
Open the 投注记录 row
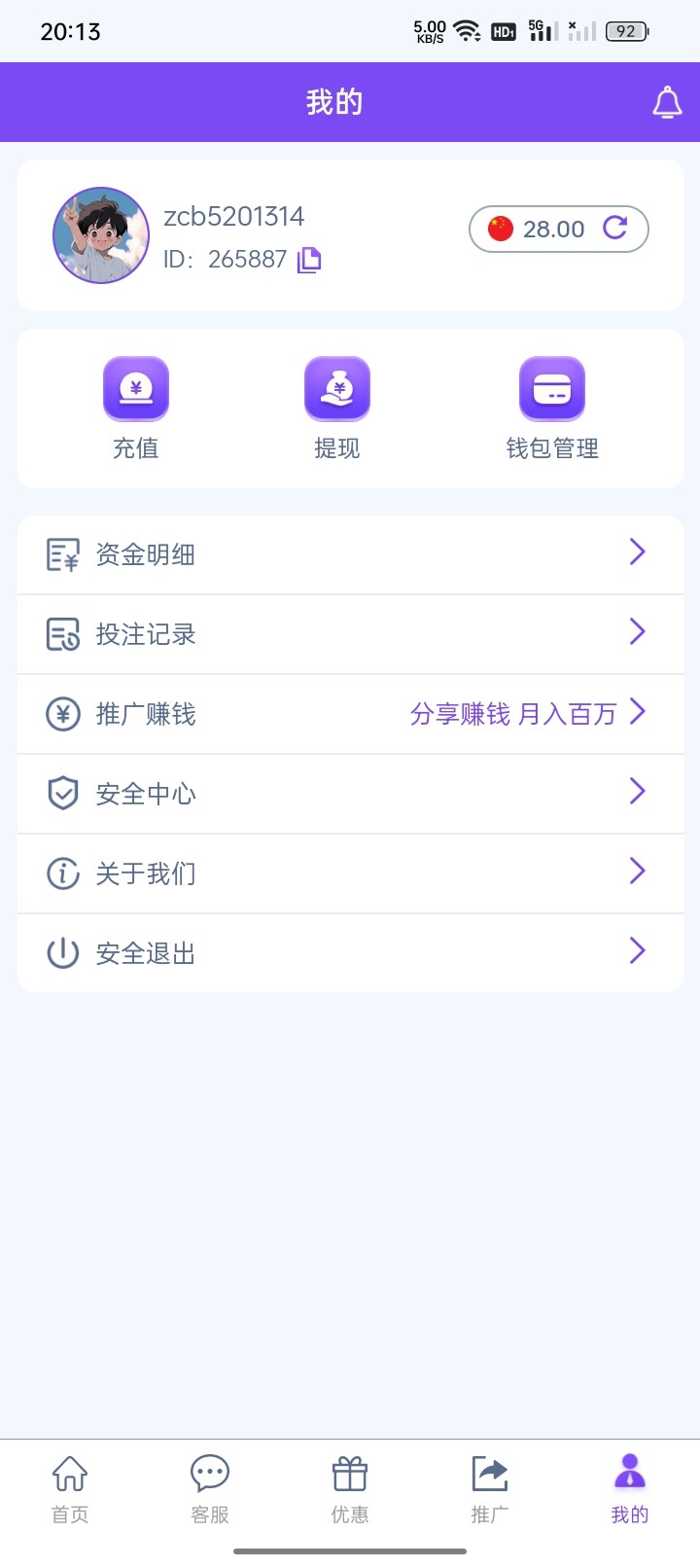[351, 634]
